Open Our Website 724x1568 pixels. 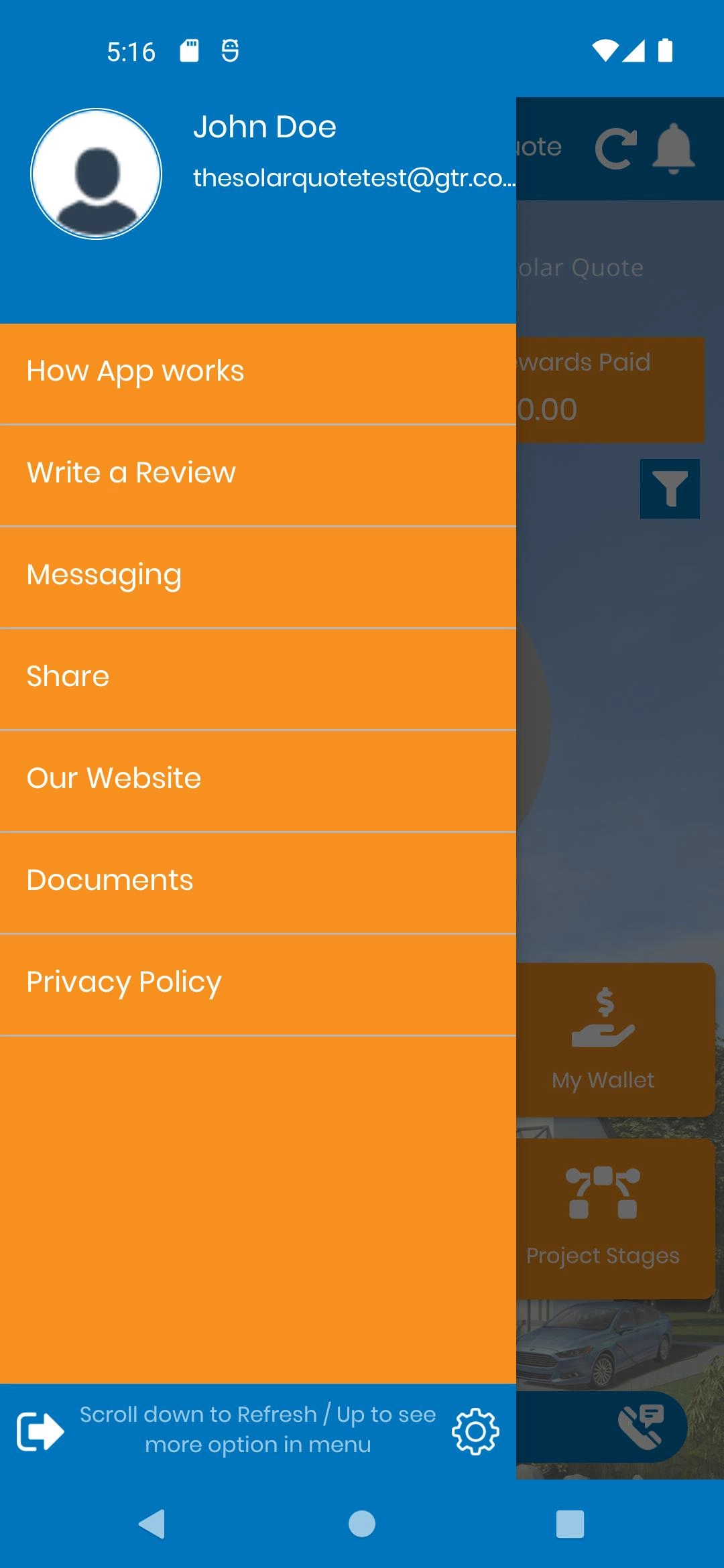click(x=258, y=780)
